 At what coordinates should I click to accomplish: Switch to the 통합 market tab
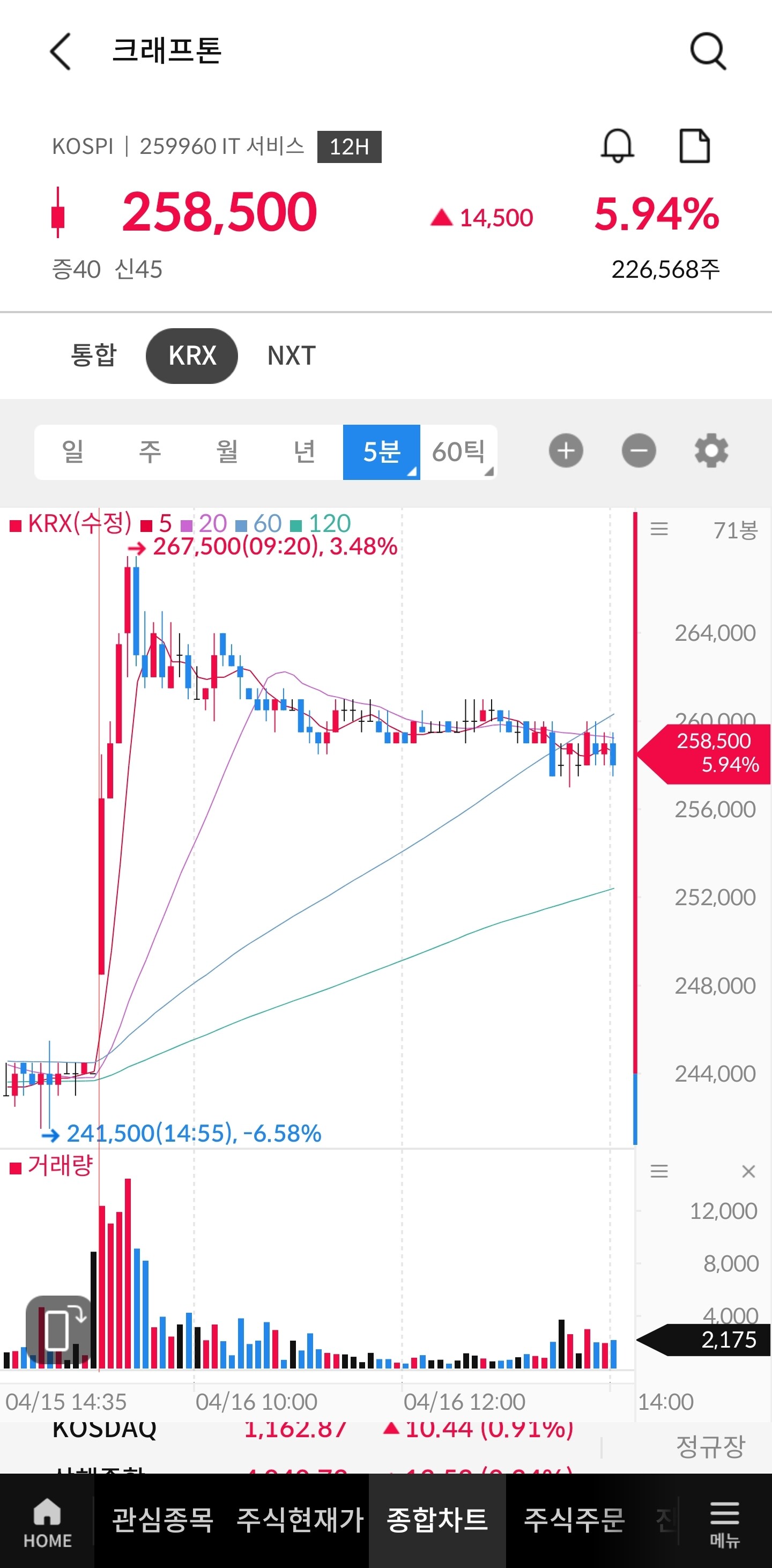93,356
